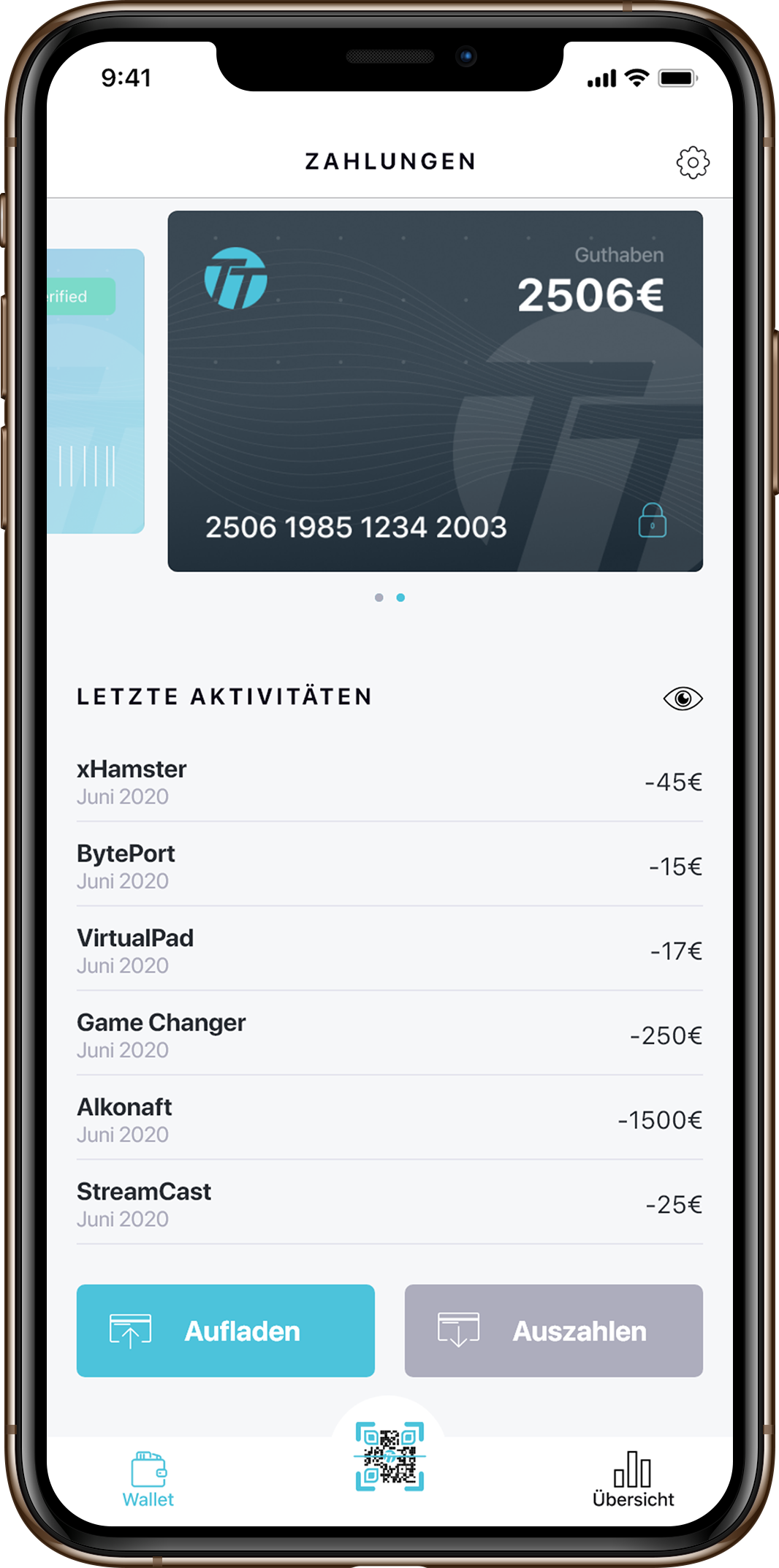The image size is (779, 1568).
Task: Open the StreamCast transaction
Action: point(389,1205)
